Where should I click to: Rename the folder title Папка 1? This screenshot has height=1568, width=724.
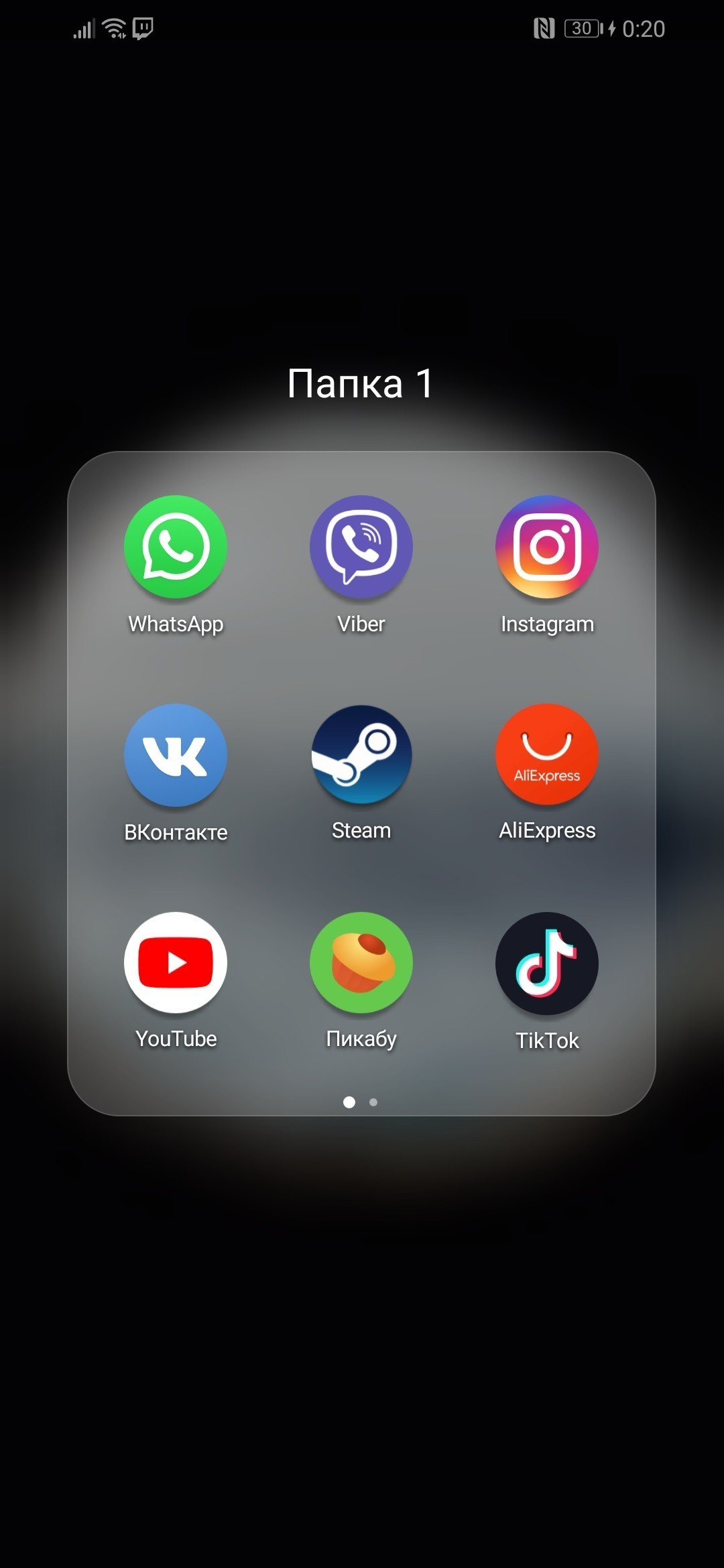point(361,384)
